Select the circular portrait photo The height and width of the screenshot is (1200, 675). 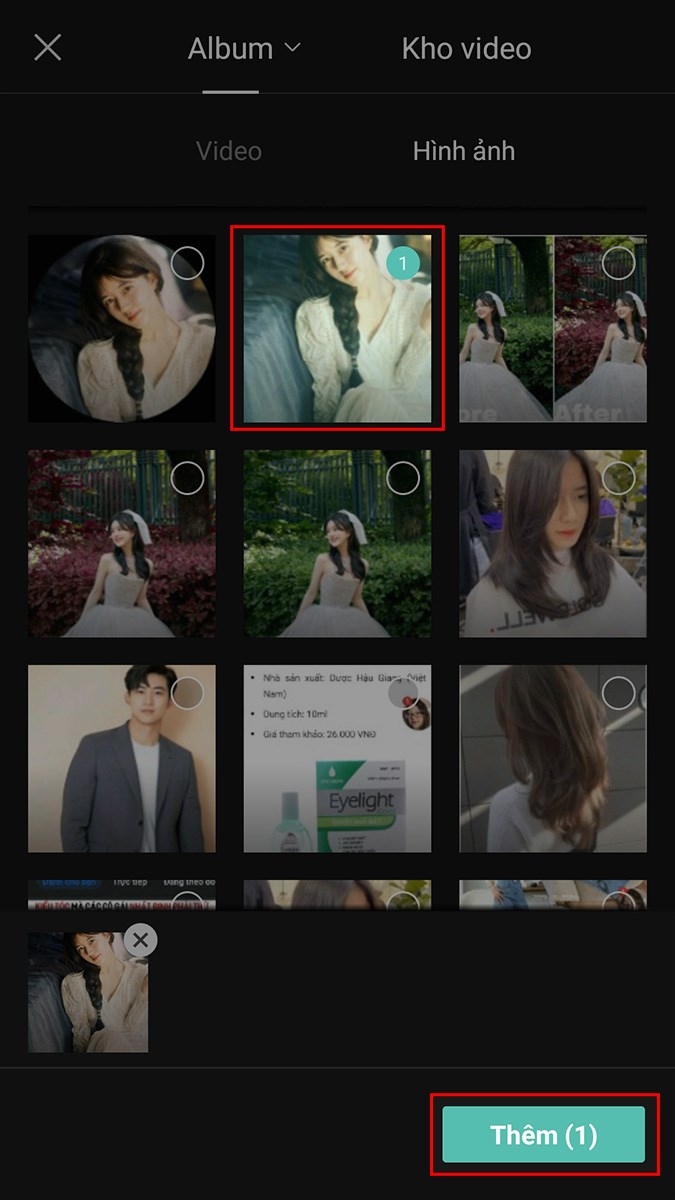[x=187, y=263]
